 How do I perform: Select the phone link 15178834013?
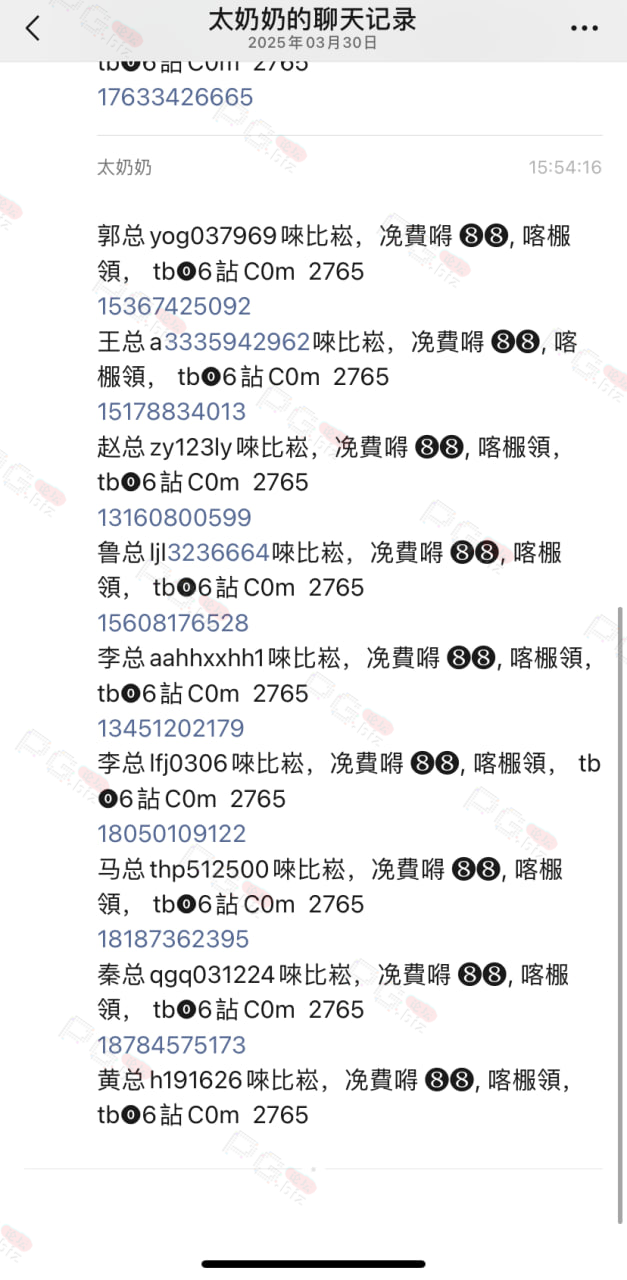click(171, 412)
